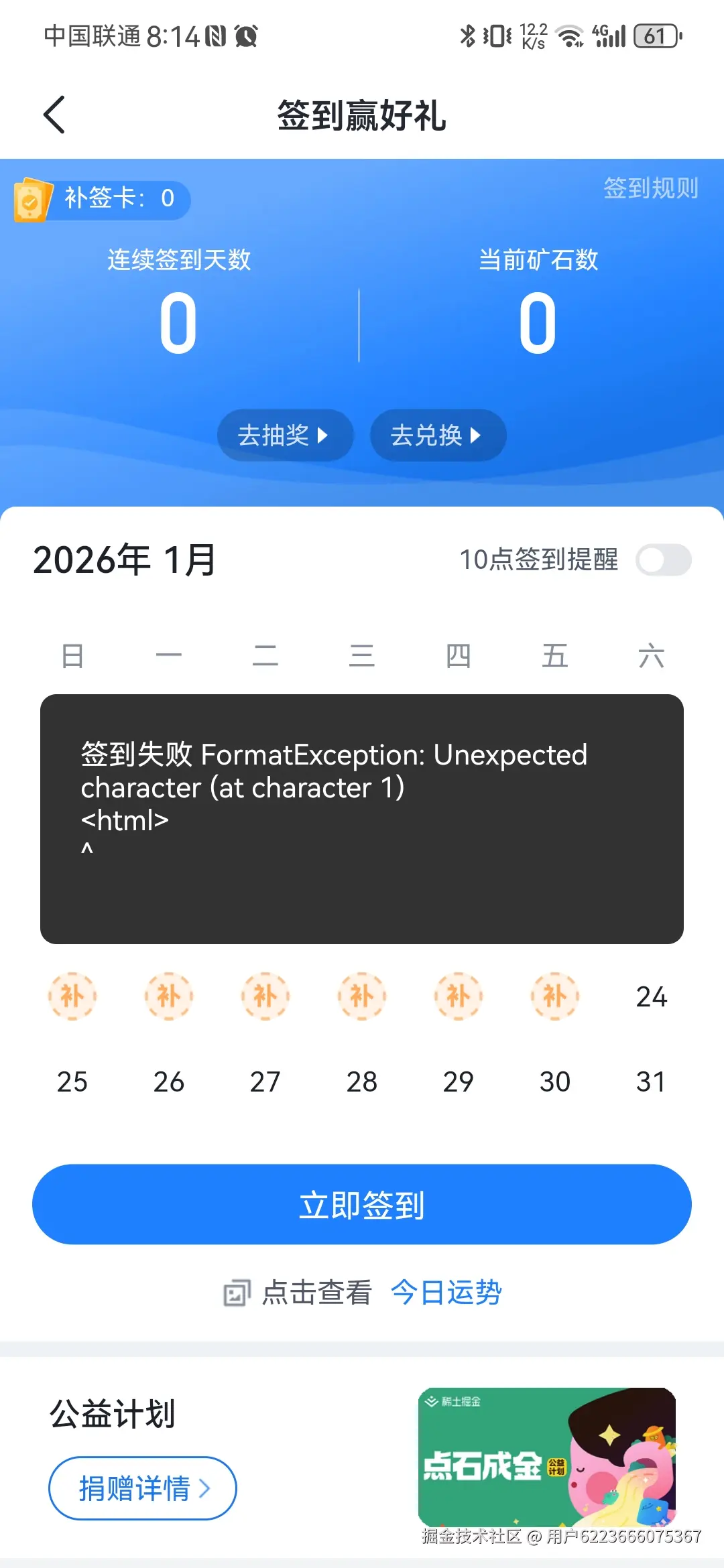
Task: View 捐赠详情 donation details
Action: click(x=141, y=1488)
